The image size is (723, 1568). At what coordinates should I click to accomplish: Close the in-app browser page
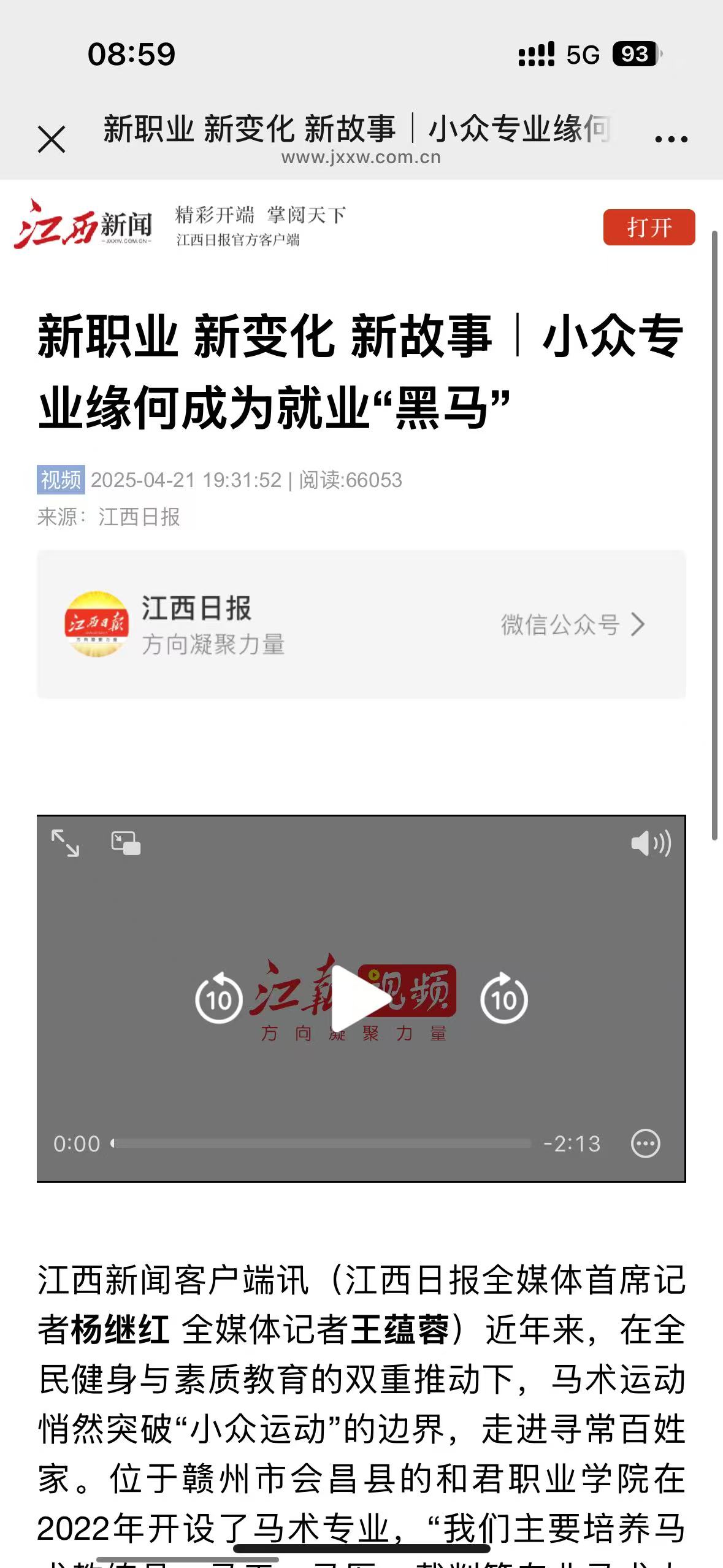pyautogui.click(x=52, y=139)
